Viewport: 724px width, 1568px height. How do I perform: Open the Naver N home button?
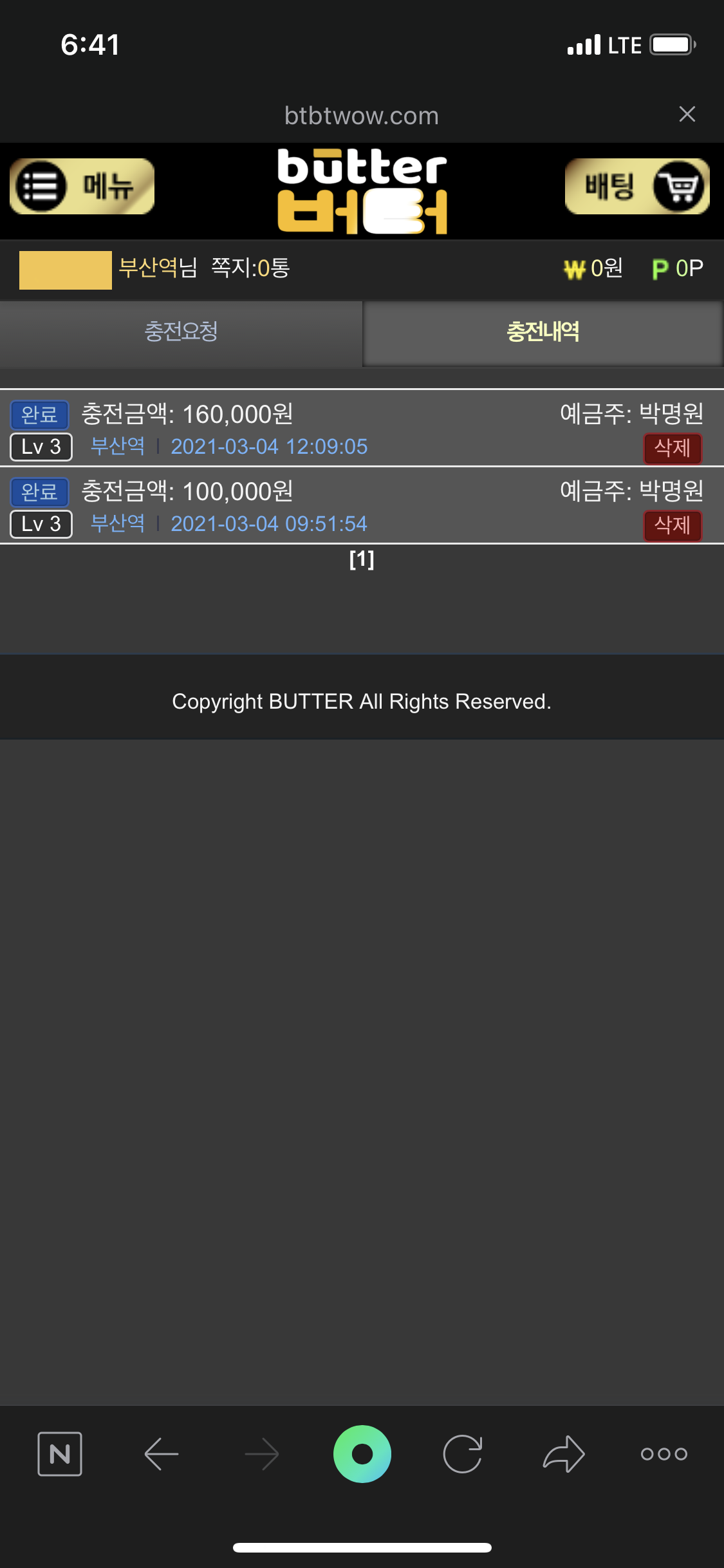60,1454
